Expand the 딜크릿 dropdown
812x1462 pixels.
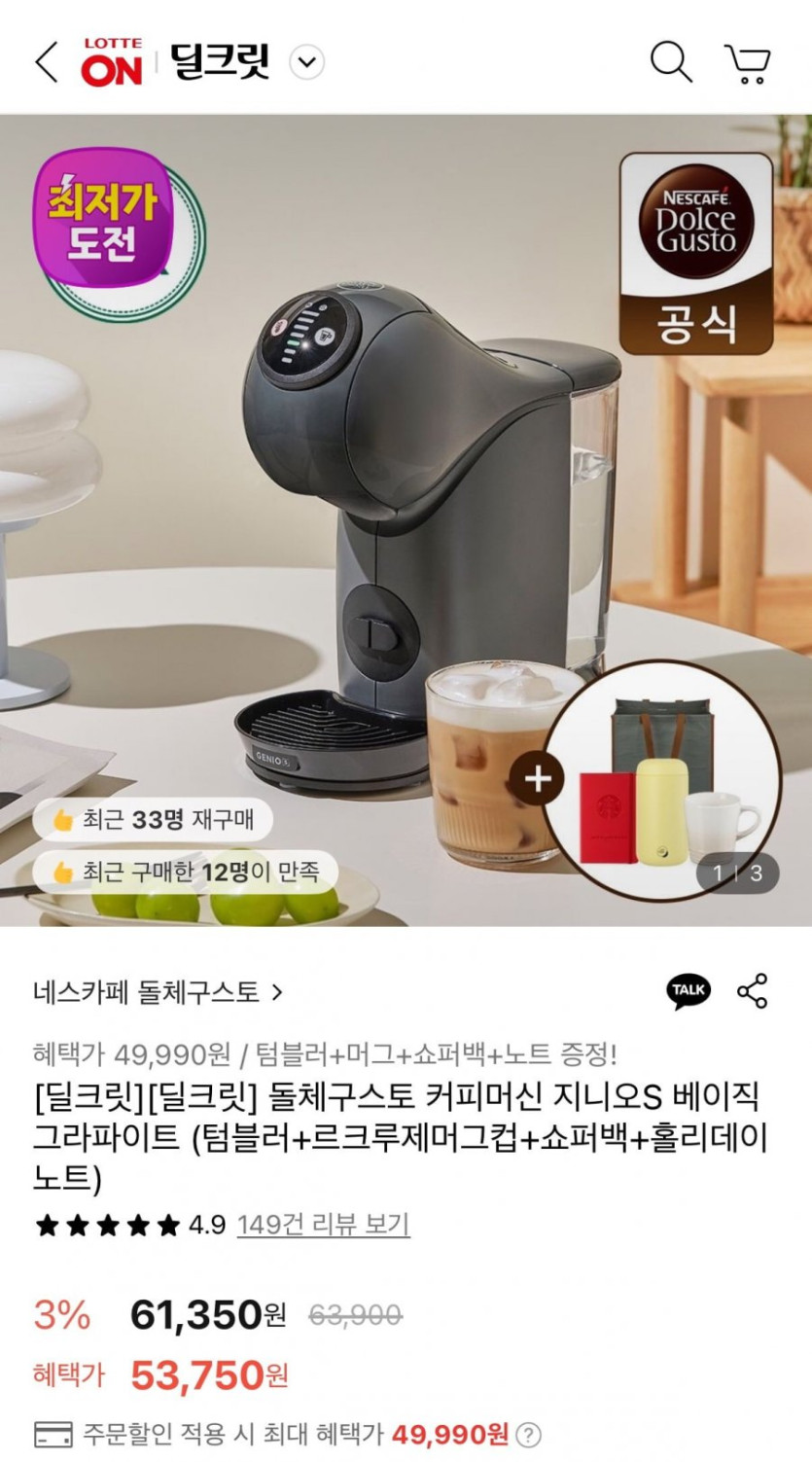pyautogui.click(x=307, y=63)
